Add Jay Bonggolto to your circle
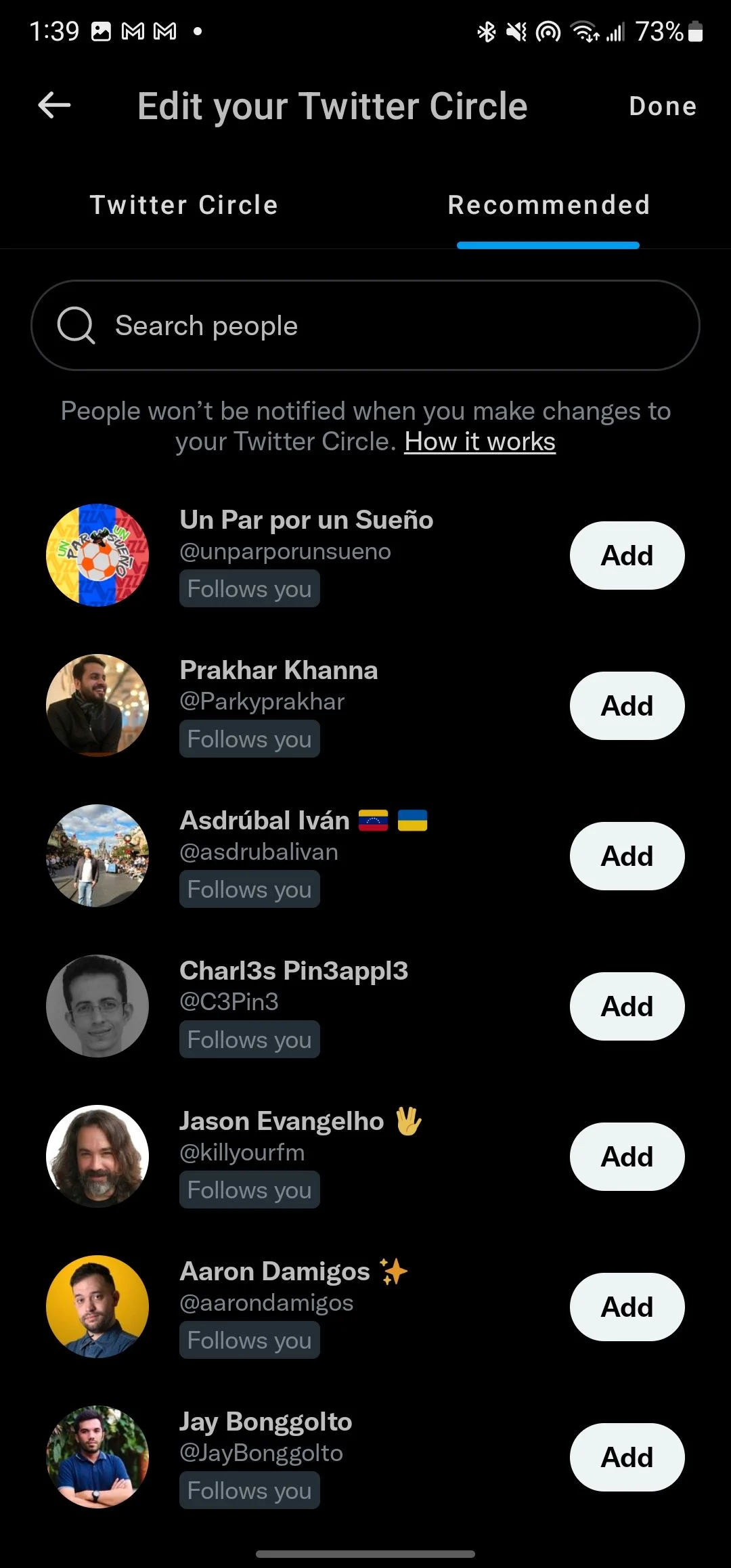The image size is (731, 1568). [x=627, y=1458]
